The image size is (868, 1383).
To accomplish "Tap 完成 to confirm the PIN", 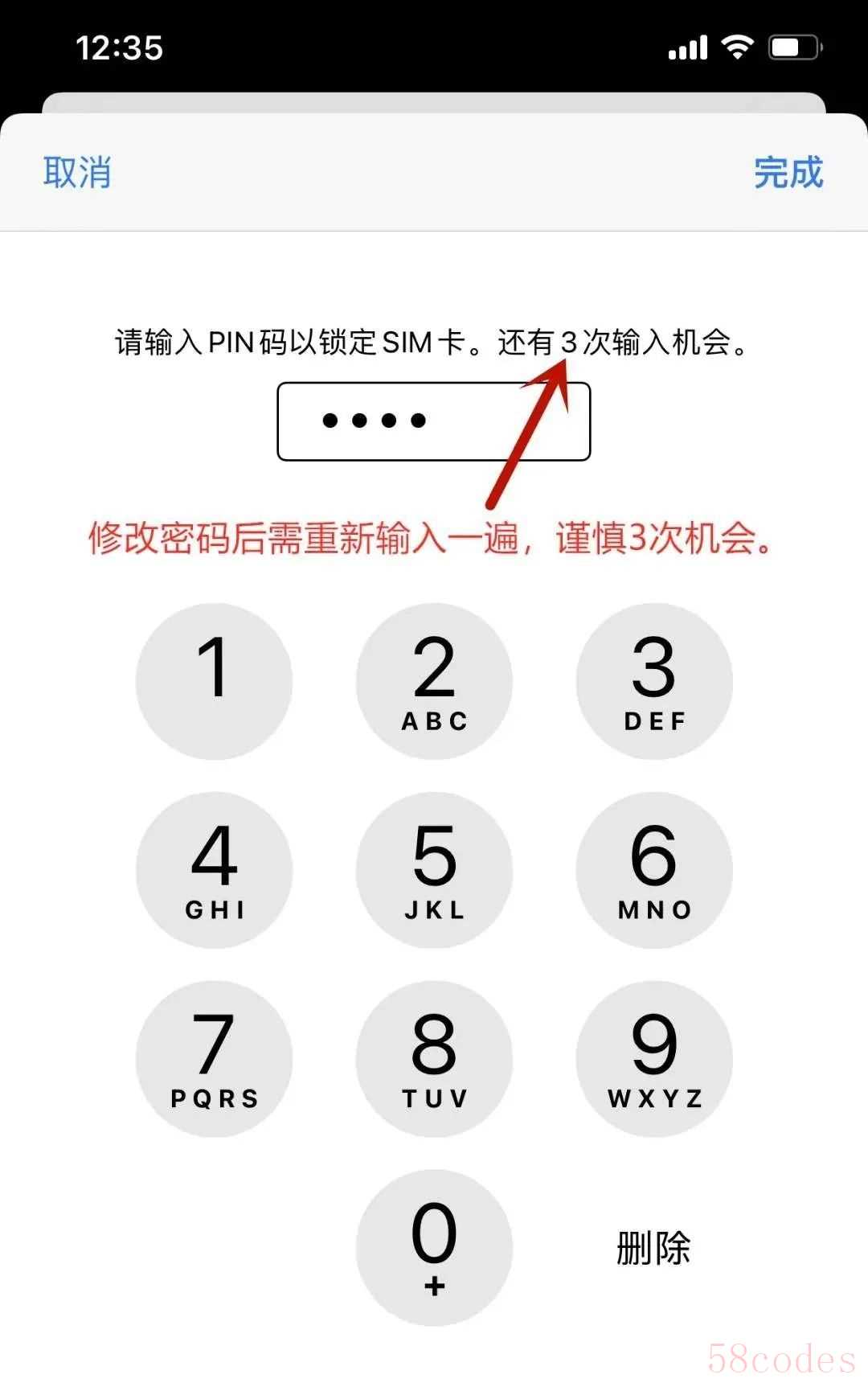I will [x=788, y=173].
